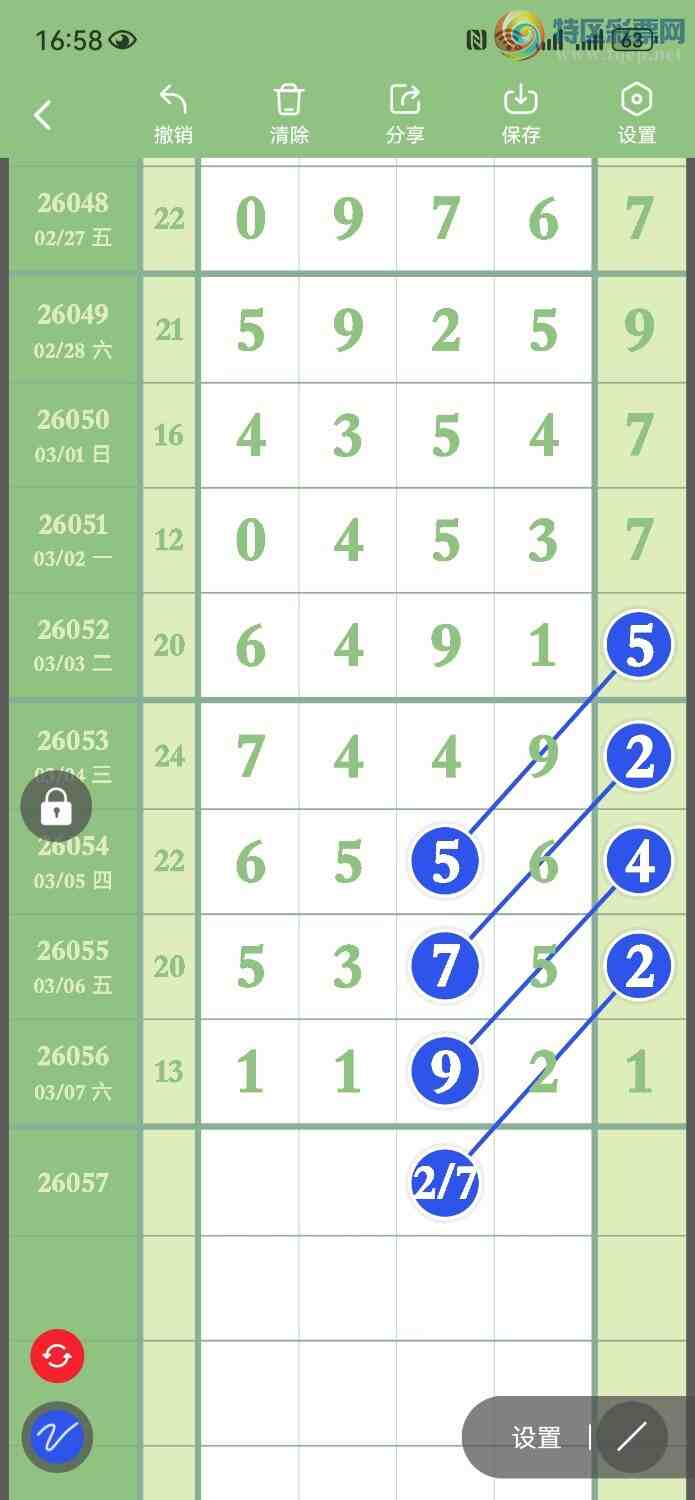
Task: Go back using the top-left arrow
Action: 42,115
